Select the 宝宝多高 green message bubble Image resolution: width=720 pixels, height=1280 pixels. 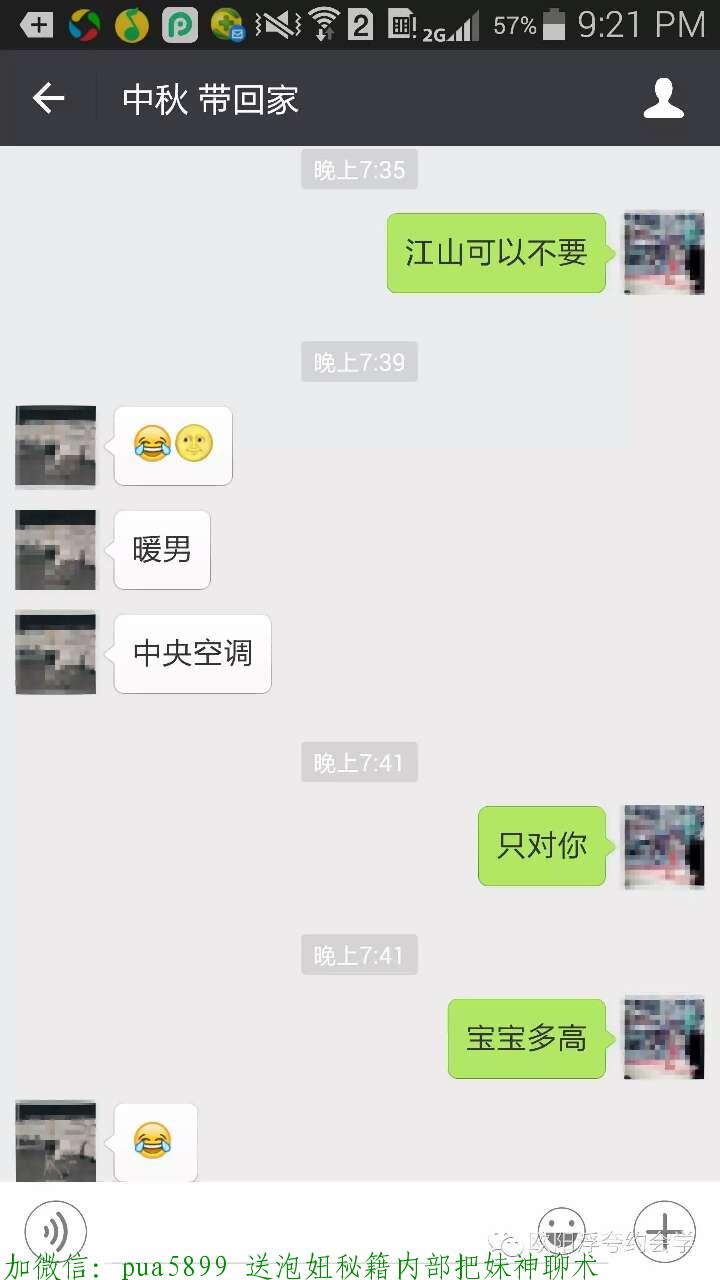pos(527,1038)
